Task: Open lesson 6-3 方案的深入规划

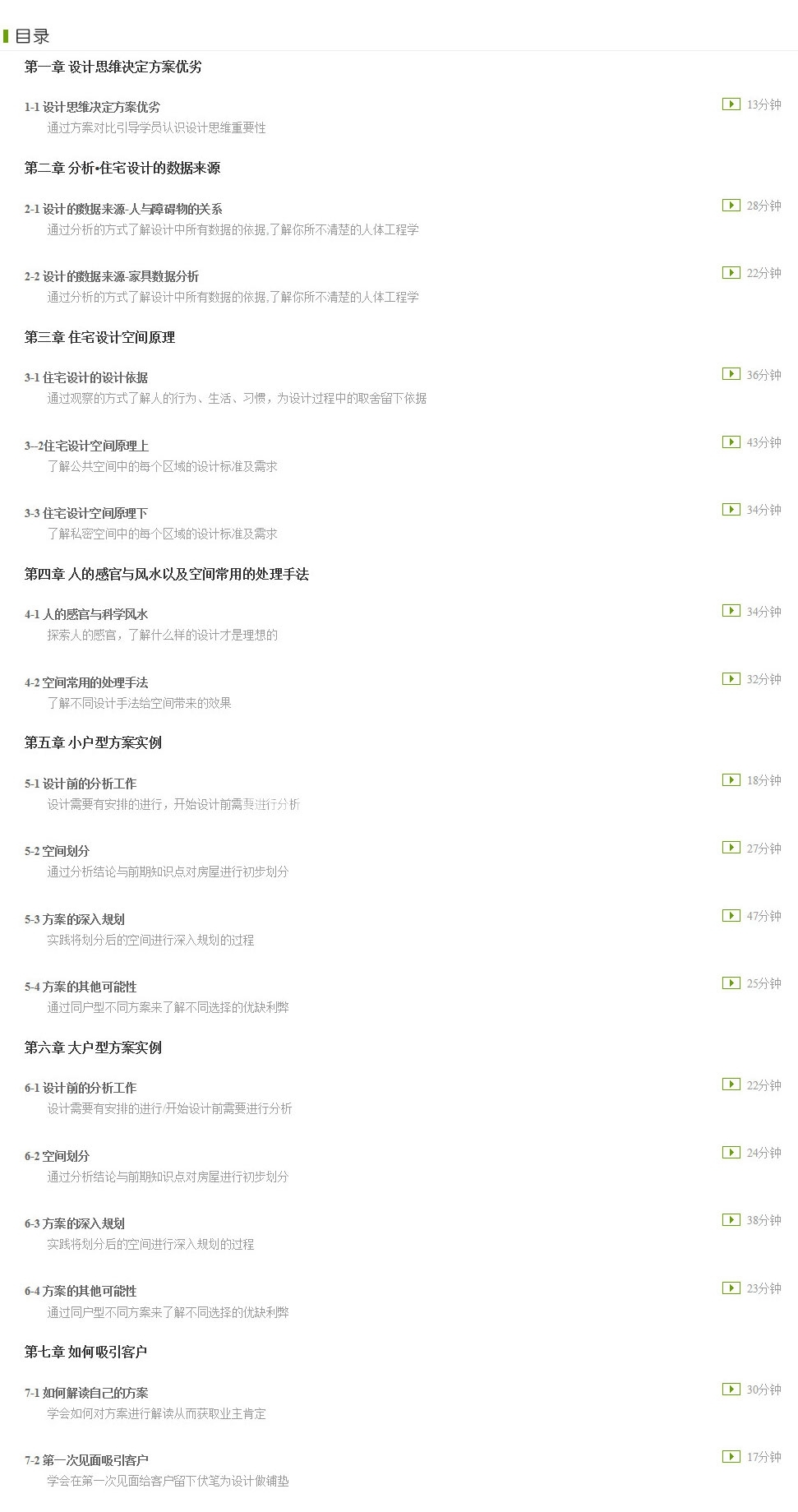Action: pos(74,1223)
